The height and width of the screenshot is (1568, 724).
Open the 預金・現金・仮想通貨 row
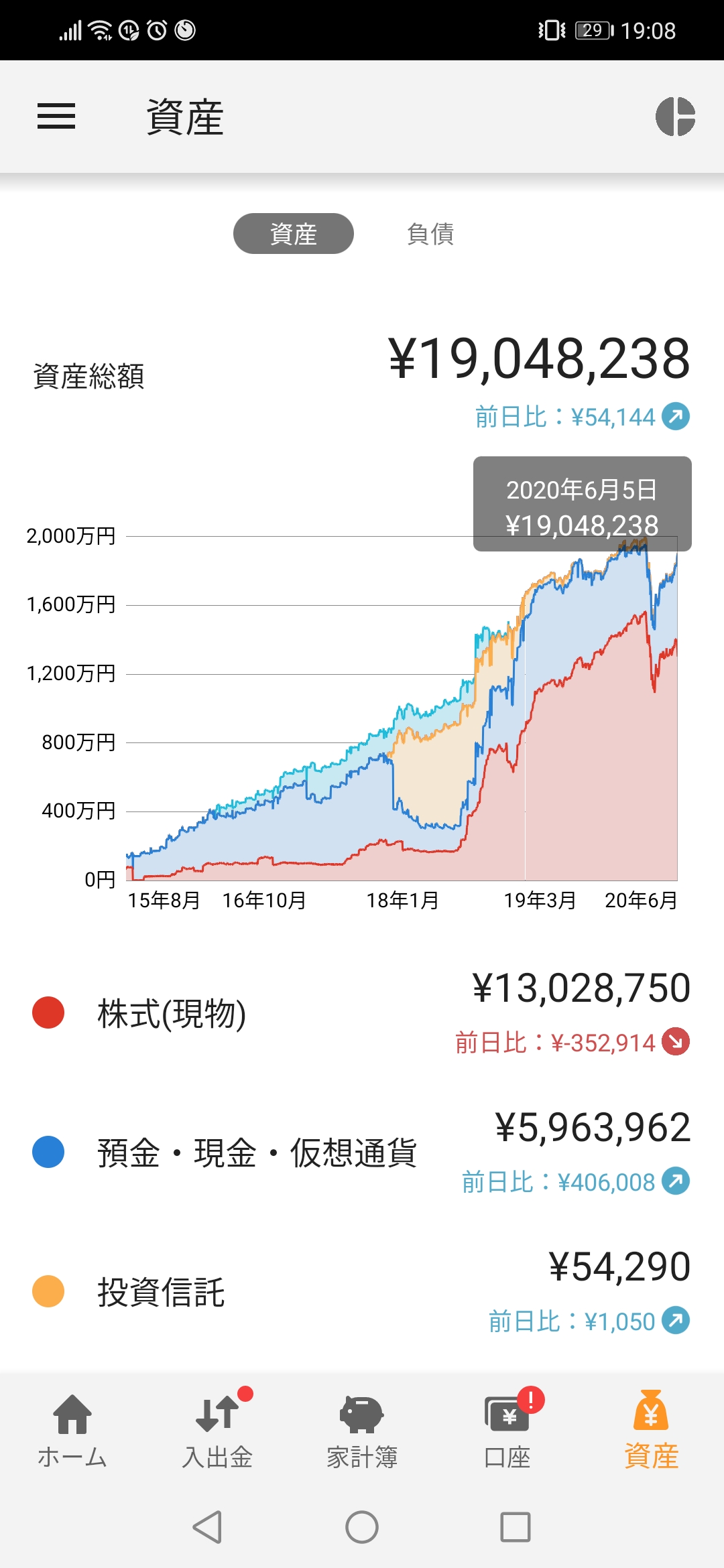[362, 1153]
